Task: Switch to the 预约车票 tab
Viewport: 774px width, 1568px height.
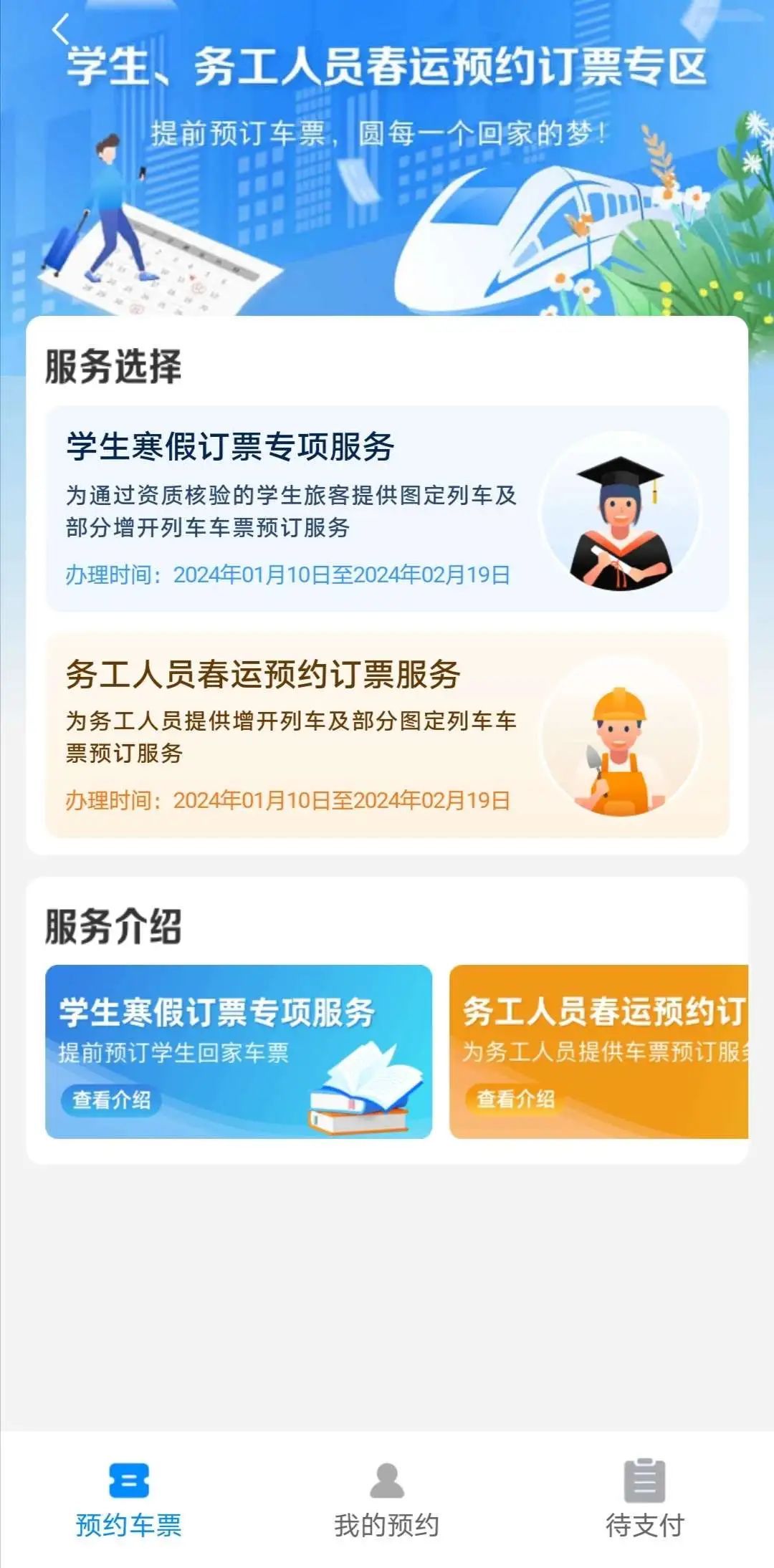Action: (x=129, y=1499)
